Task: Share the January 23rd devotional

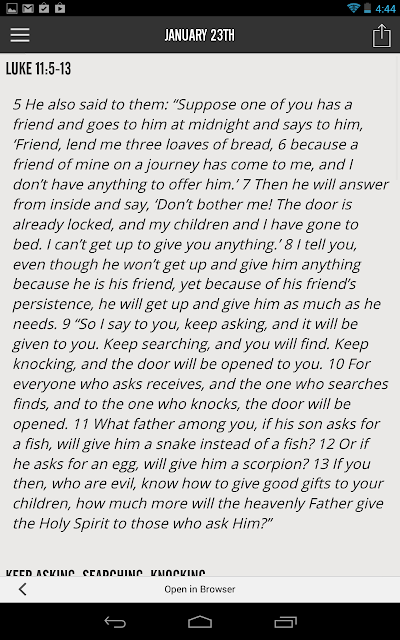Action: point(382,36)
